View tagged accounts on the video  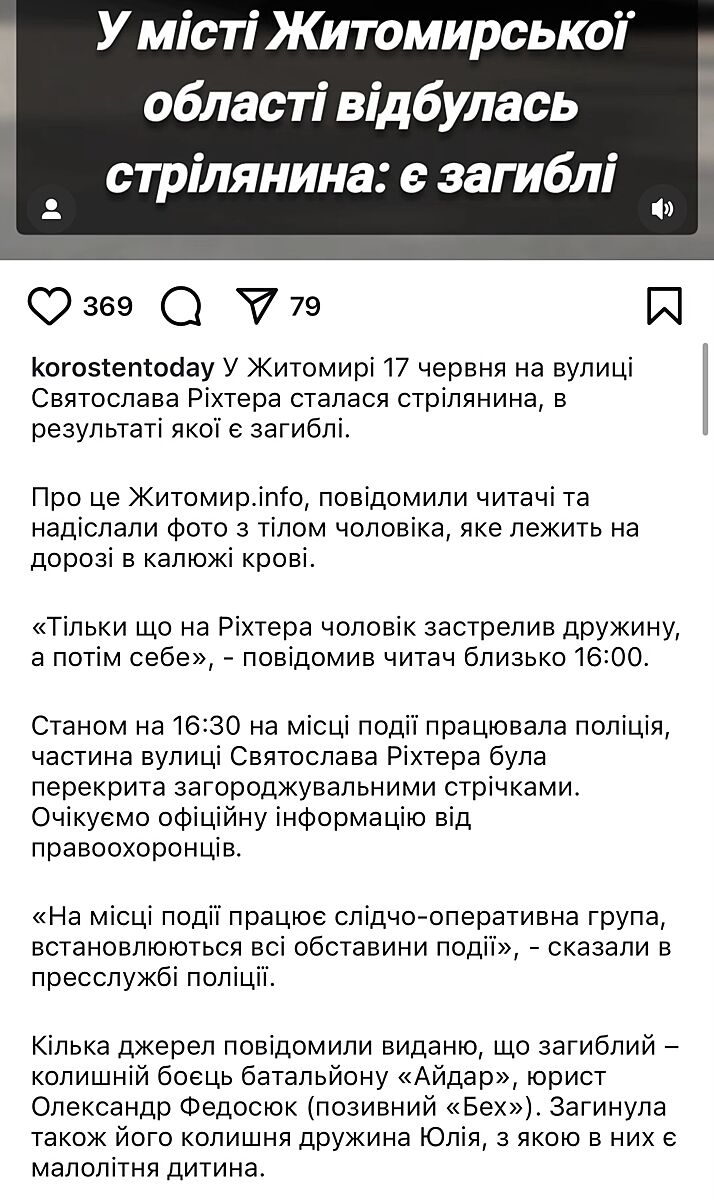(x=51, y=209)
